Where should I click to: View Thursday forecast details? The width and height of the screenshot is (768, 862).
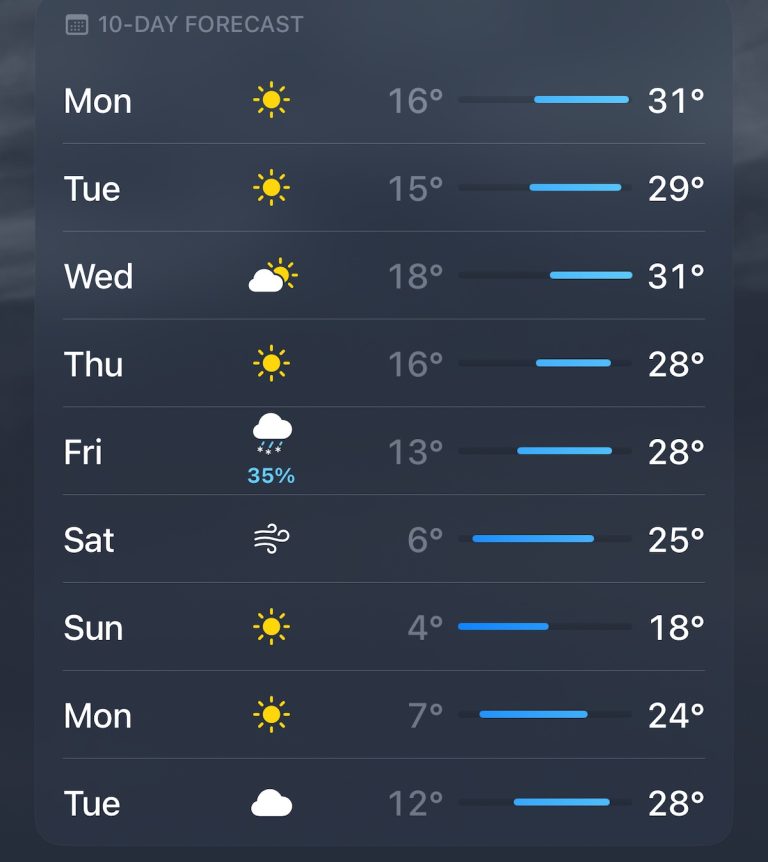(384, 364)
